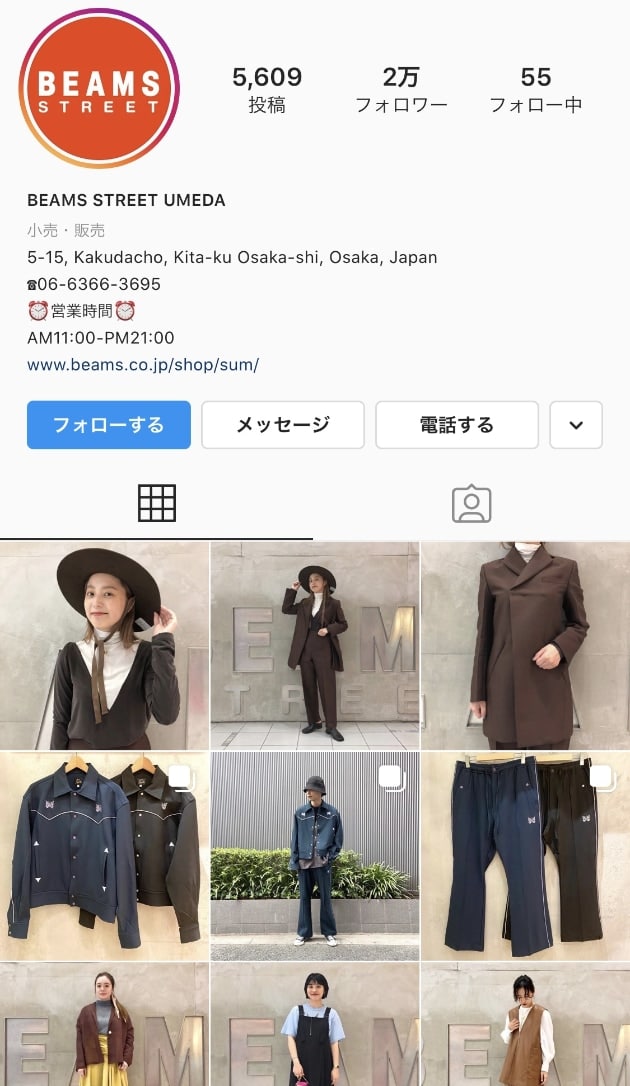The image size is (630, 1086).
Task: Open the brown jacket and yellow skirt post
Action: [104, 1025]
